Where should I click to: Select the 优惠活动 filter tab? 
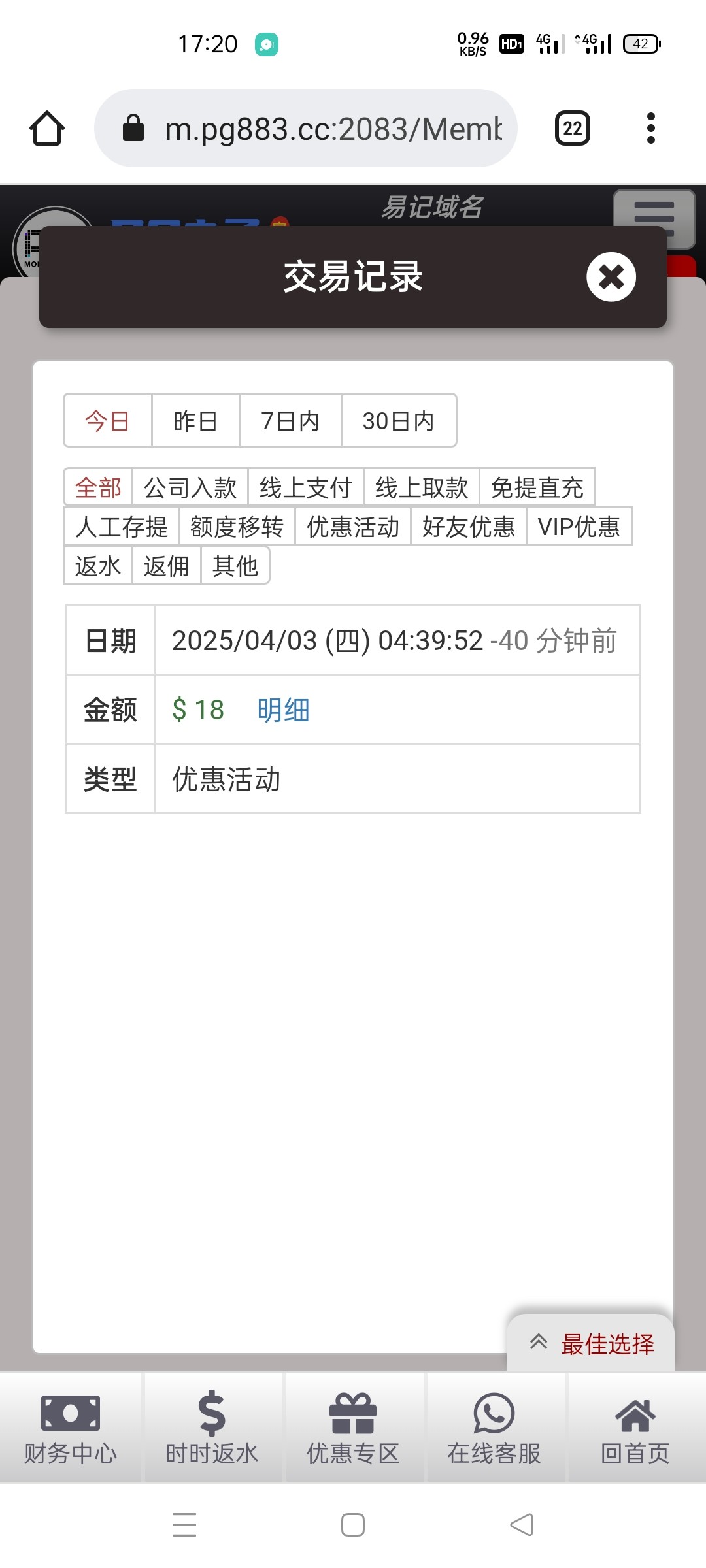click(x=353, y=527)
